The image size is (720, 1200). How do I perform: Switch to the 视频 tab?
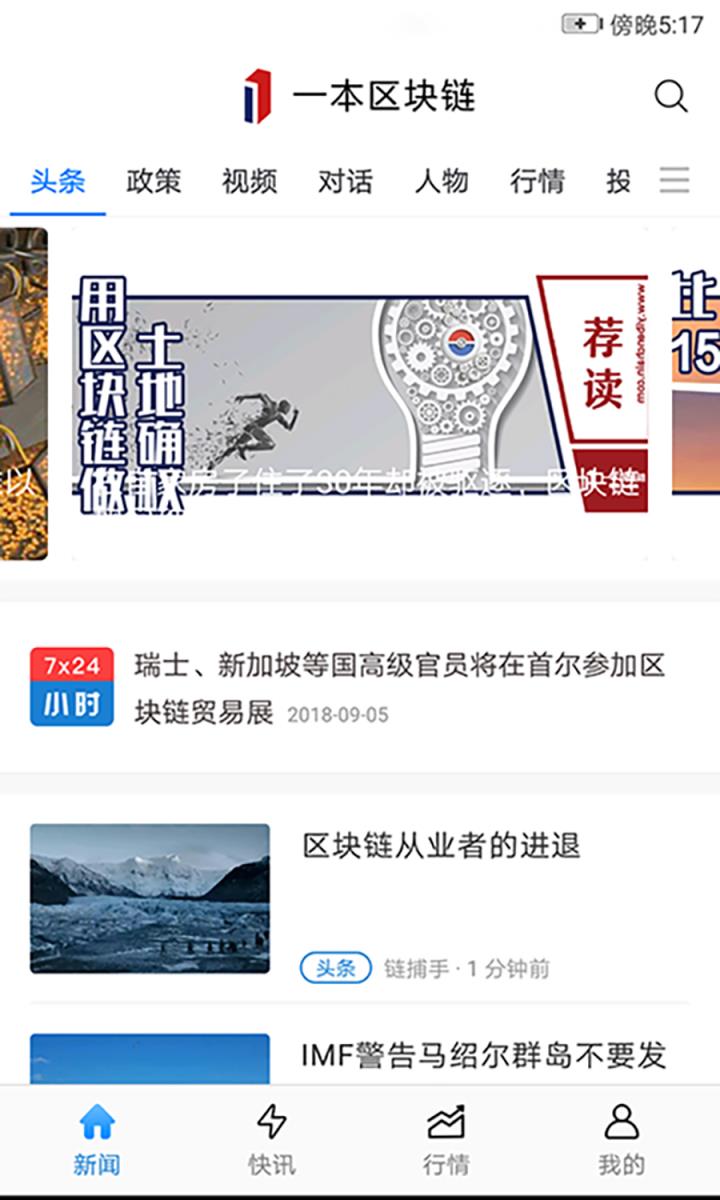(249, 181)
